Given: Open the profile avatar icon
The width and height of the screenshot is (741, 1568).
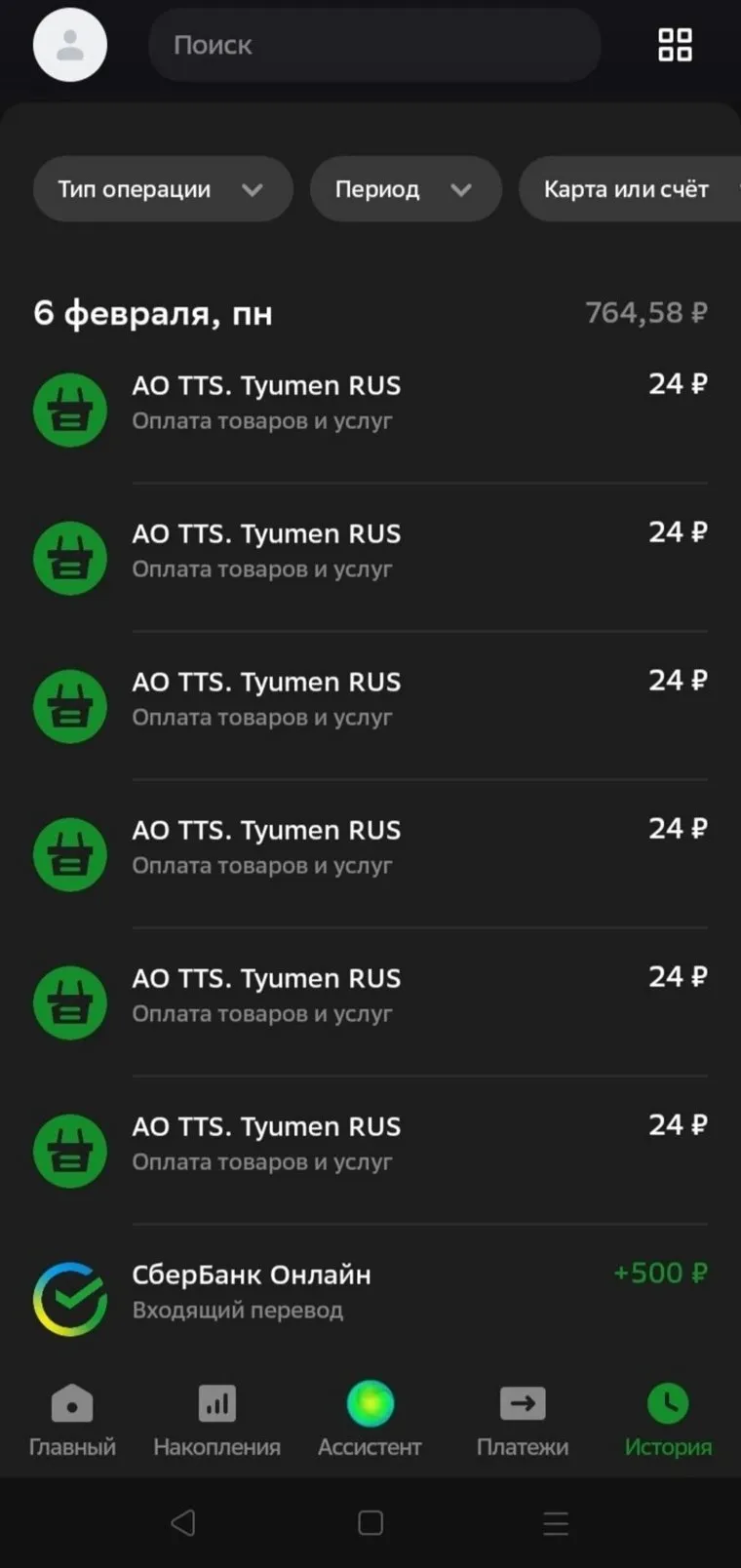Looking at the screenshot, I should click(x=70, y=45).
